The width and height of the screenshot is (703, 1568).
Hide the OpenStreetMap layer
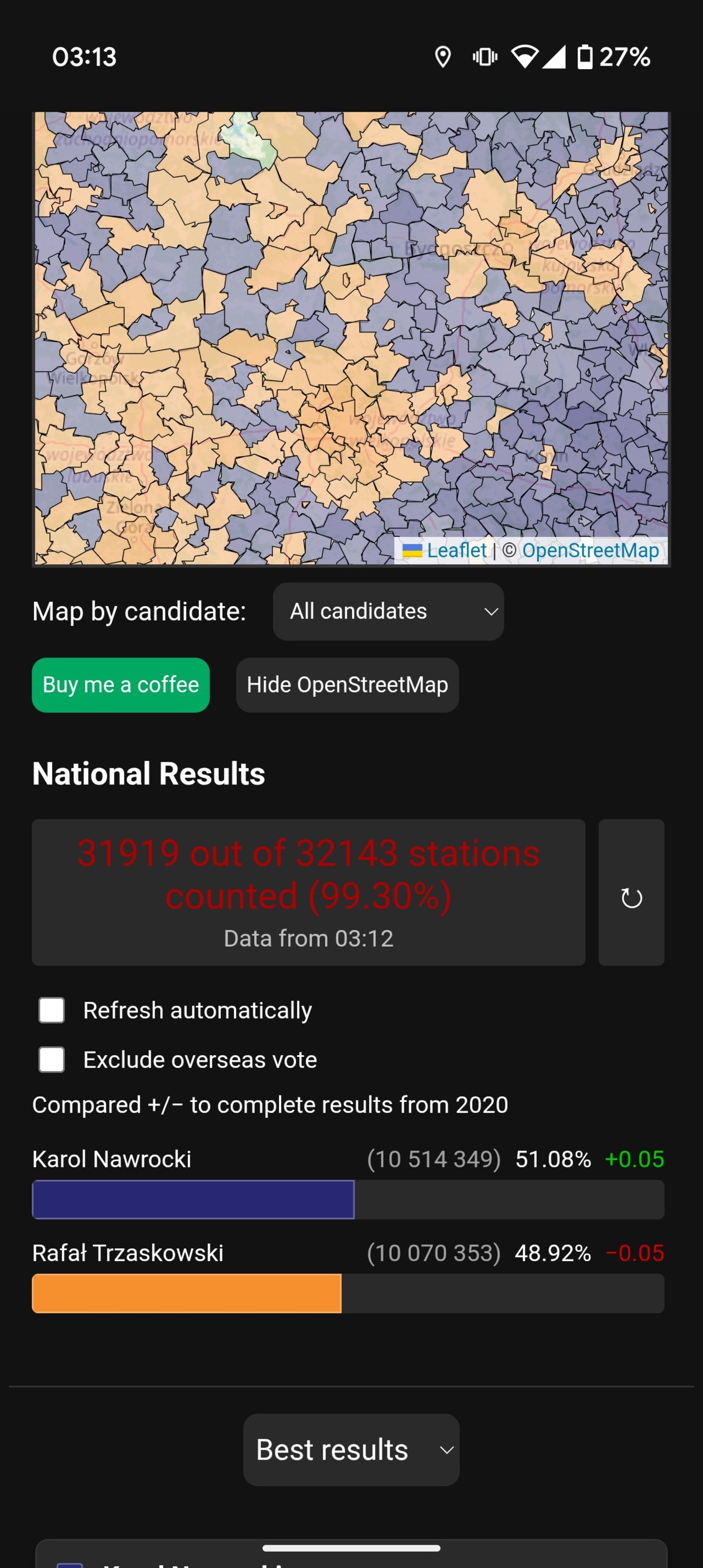coord(347,685)
